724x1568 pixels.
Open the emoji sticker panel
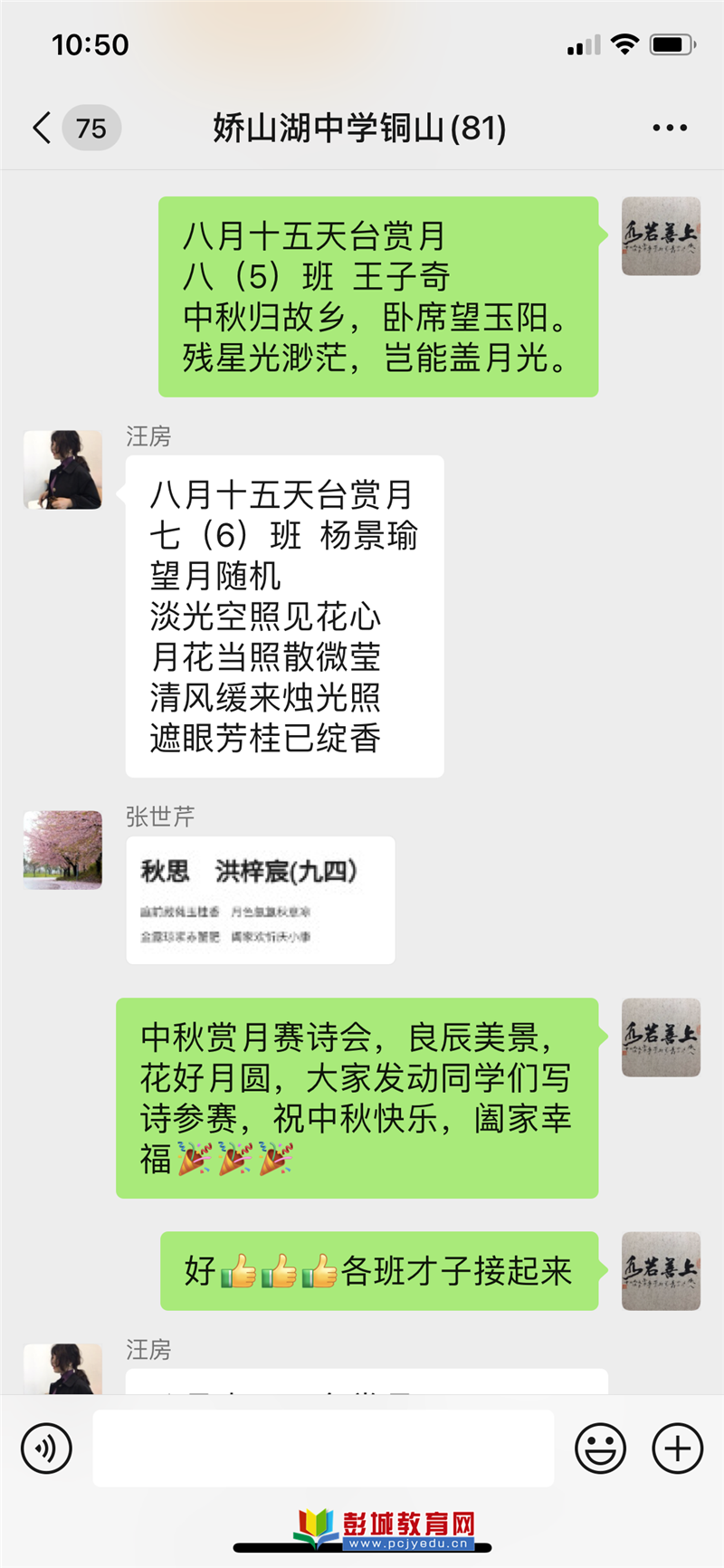point(600,1448)
